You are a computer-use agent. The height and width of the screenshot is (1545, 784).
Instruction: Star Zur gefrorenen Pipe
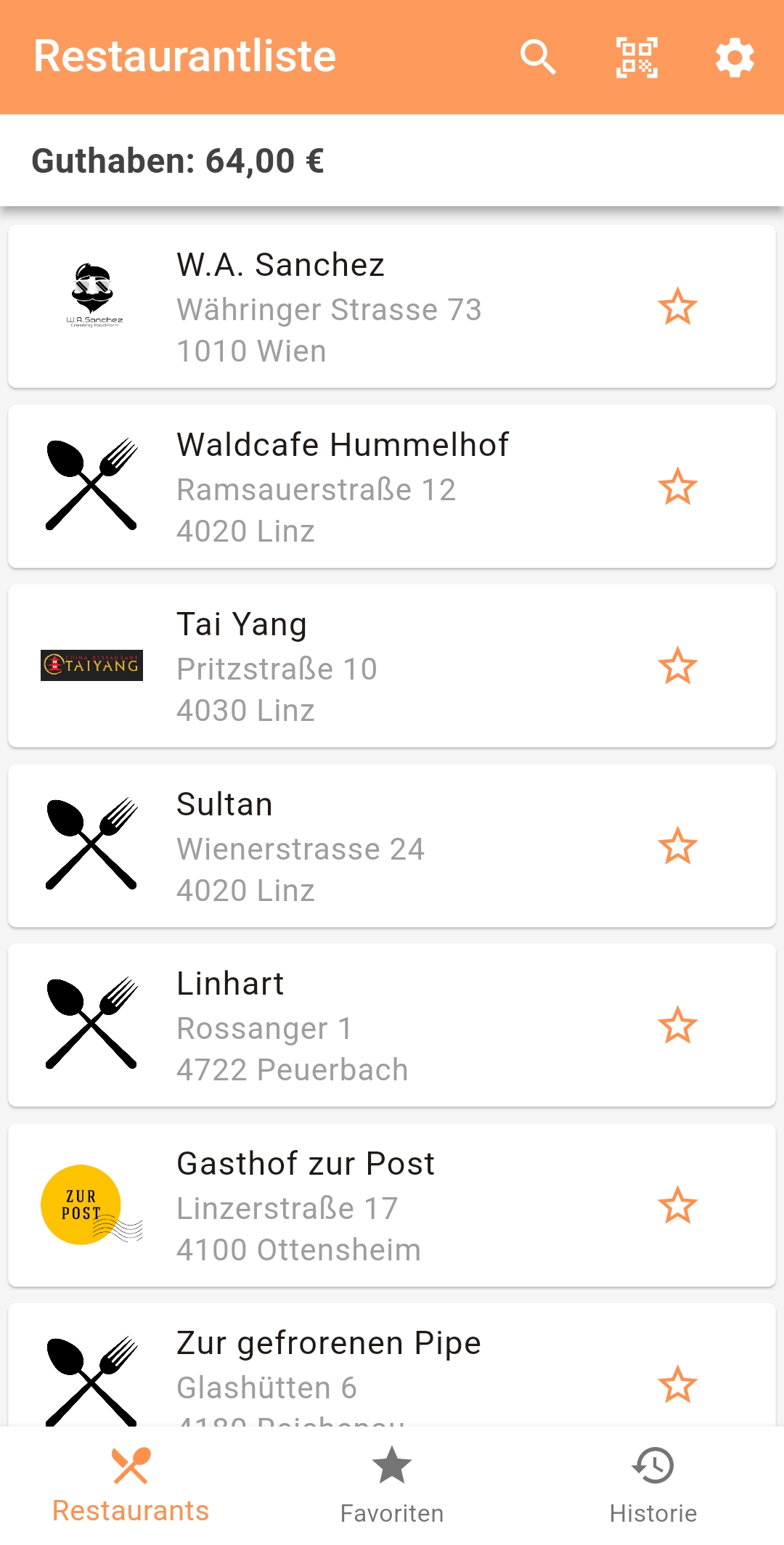coord(677,1385)
